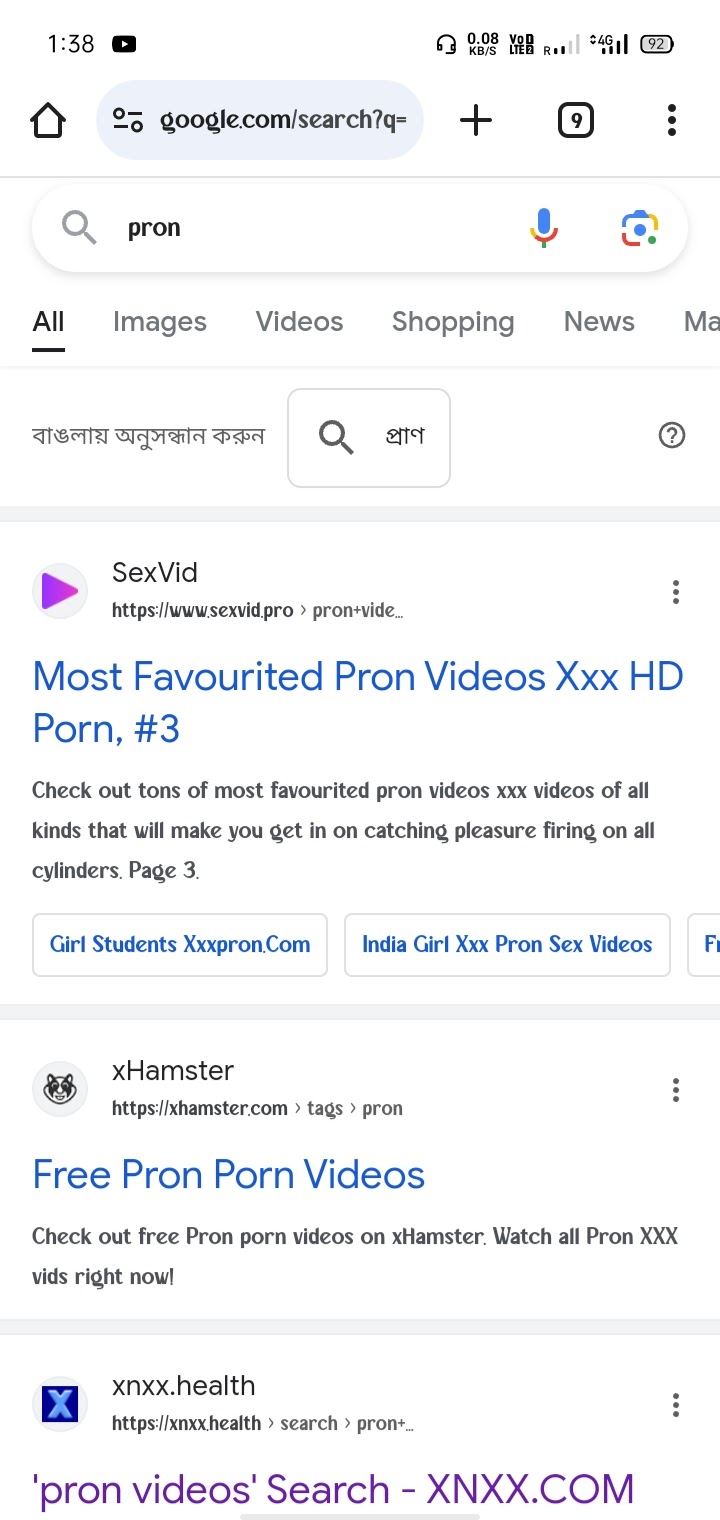Viewport: 720px width, 1520px height.
Task: Open a new tab with the plus icon
Action: tap(476, 120)
